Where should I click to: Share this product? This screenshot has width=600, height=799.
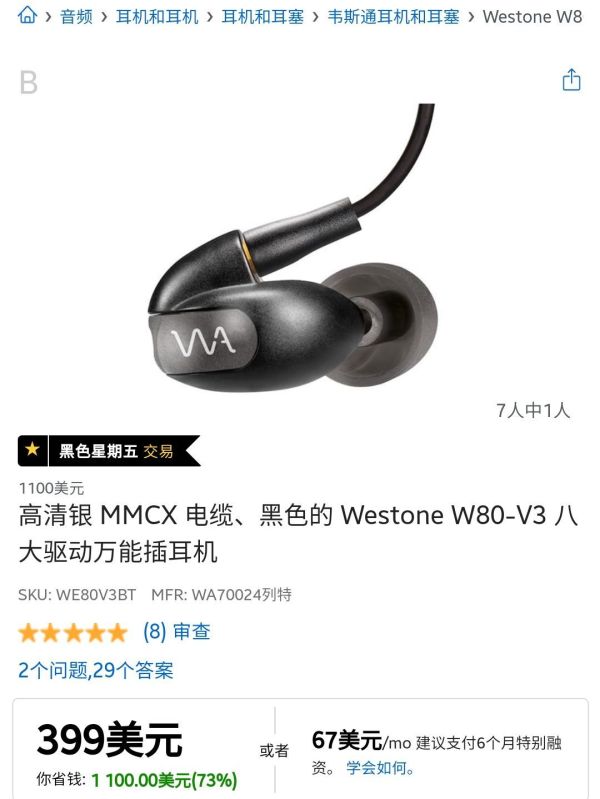[571, 81]
